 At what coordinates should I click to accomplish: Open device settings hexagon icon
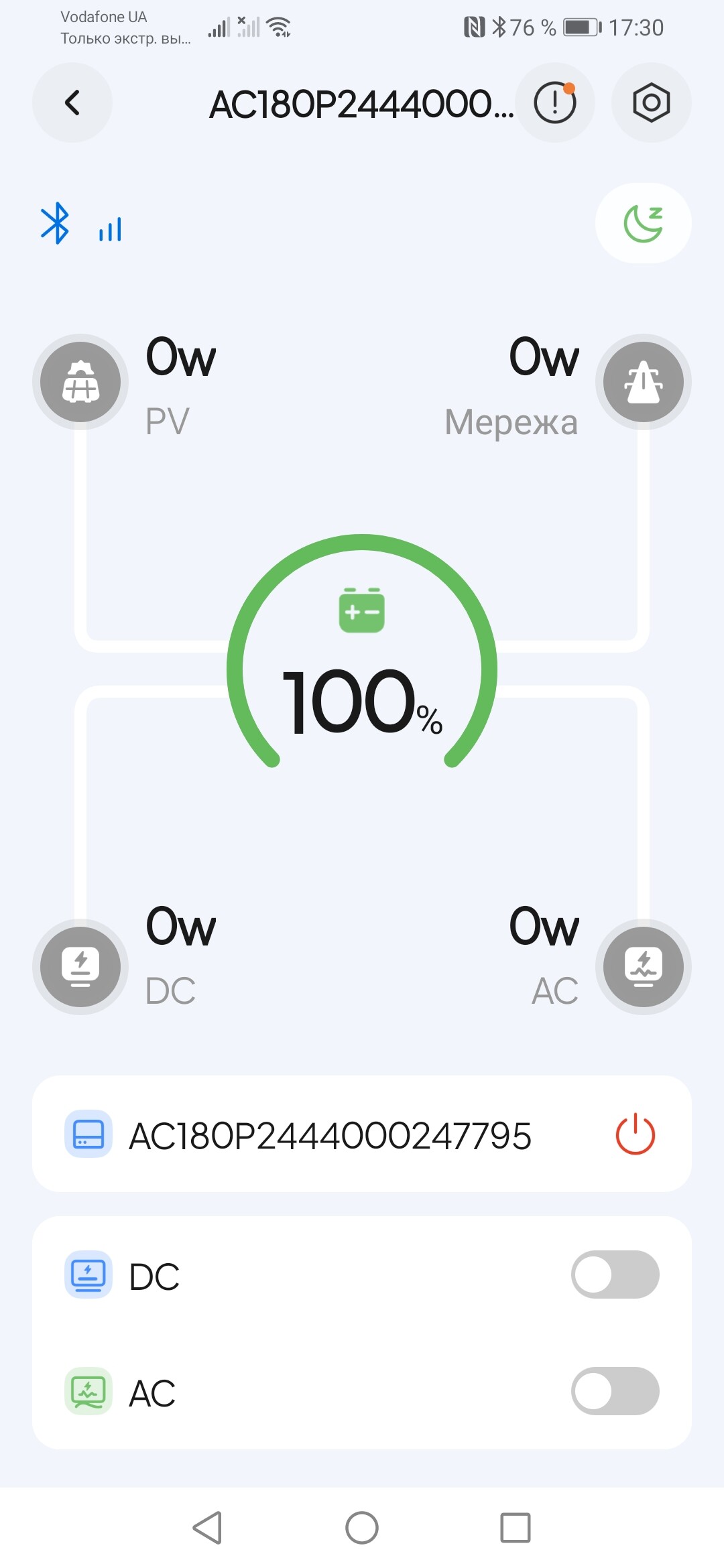click(x=651, y=103)
